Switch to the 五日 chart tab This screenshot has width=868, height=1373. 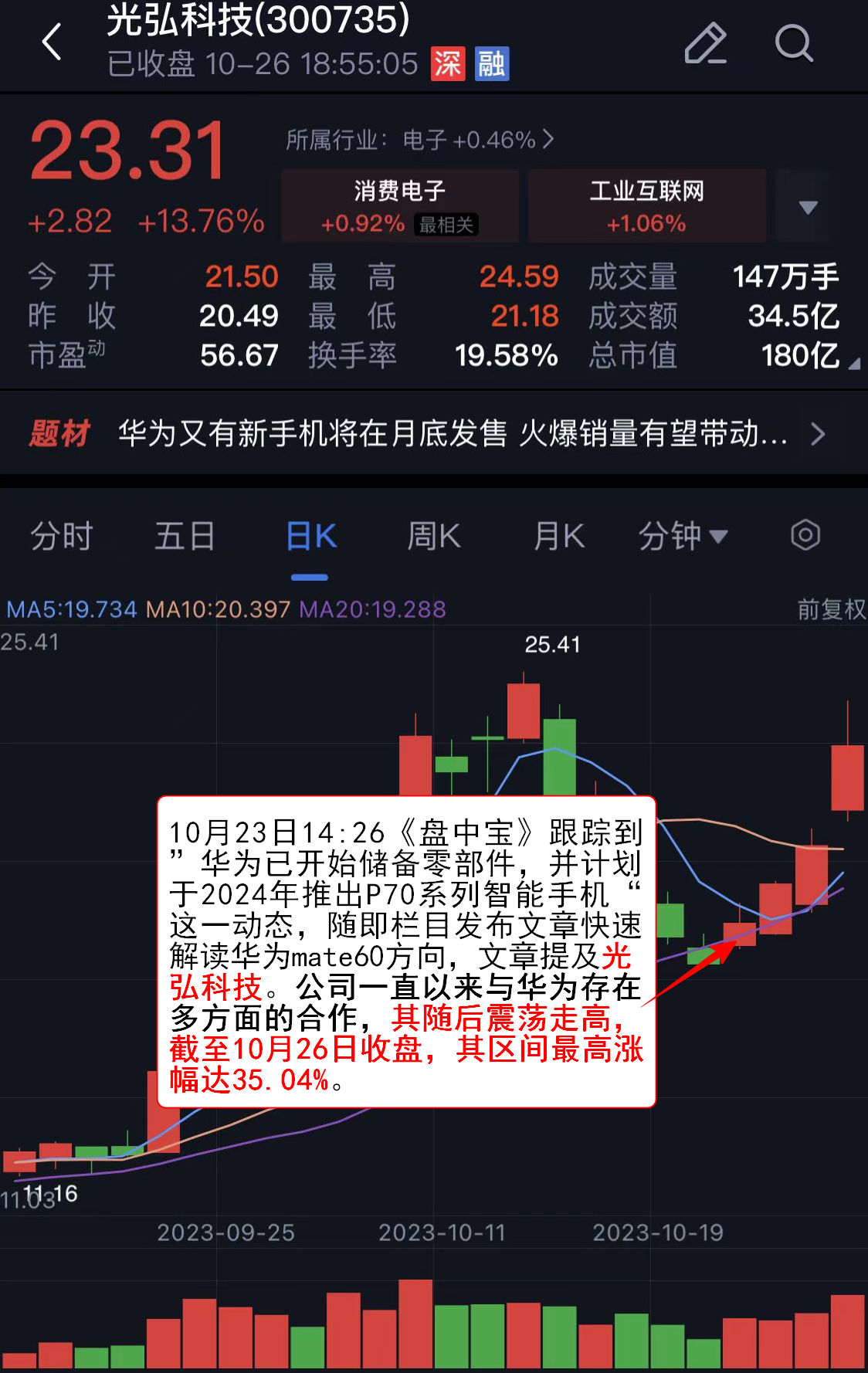[185, 536]
